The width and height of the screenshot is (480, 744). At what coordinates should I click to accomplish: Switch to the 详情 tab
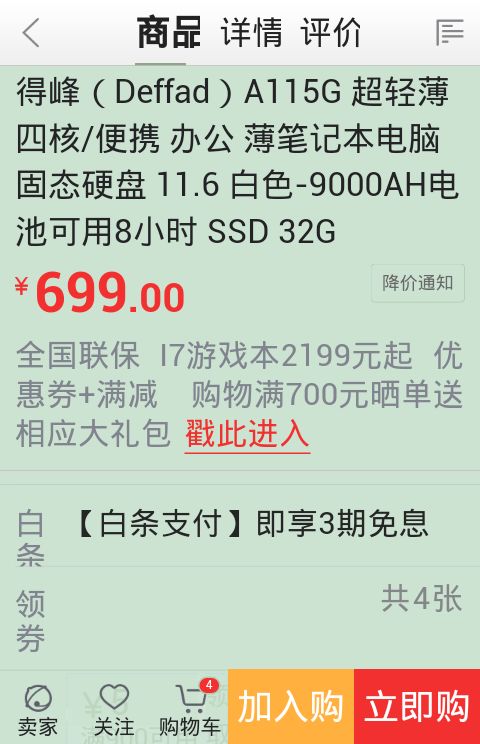pos(251,32)
